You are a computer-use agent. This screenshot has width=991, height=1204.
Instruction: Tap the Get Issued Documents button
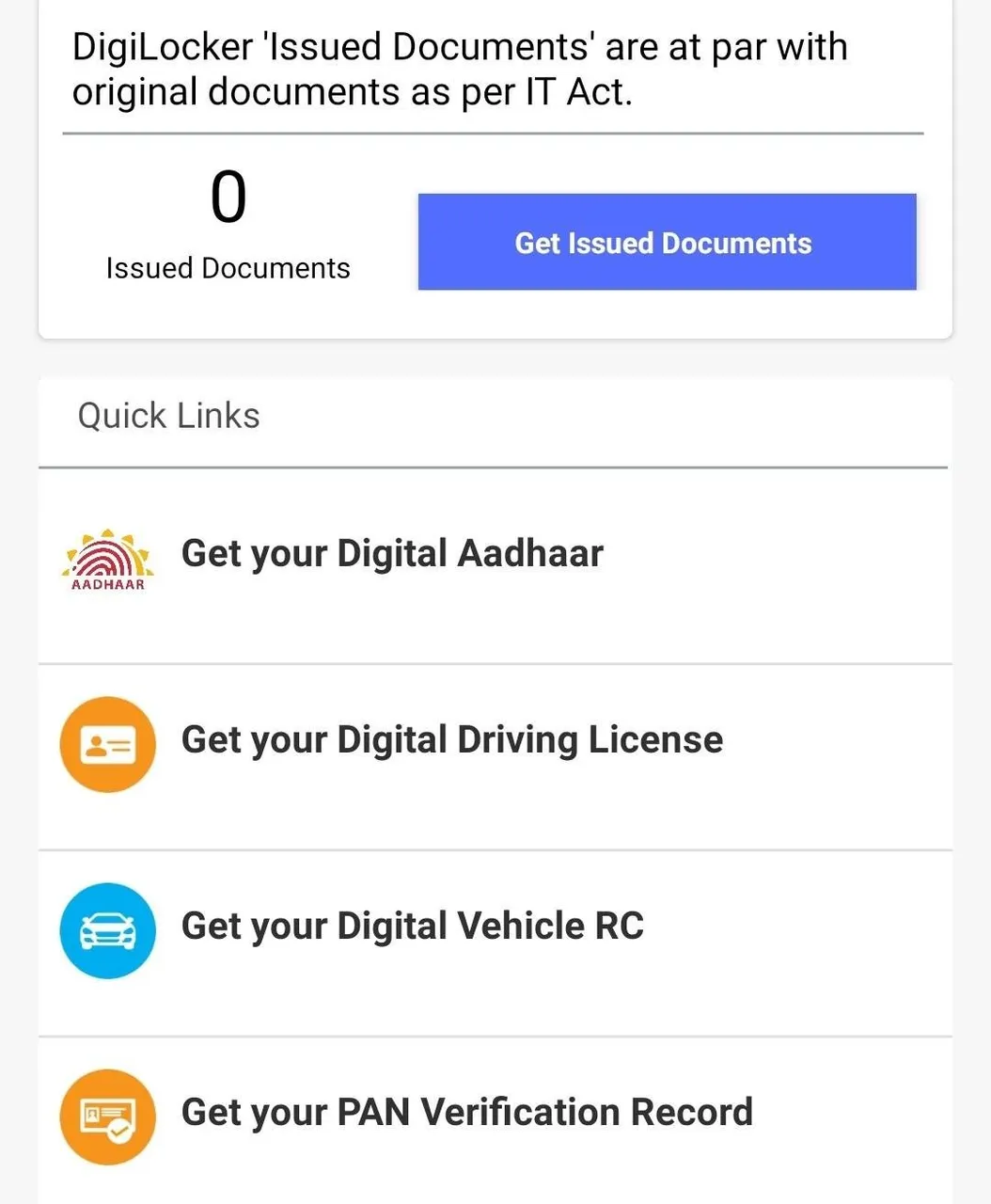click(x=667, y=242)
